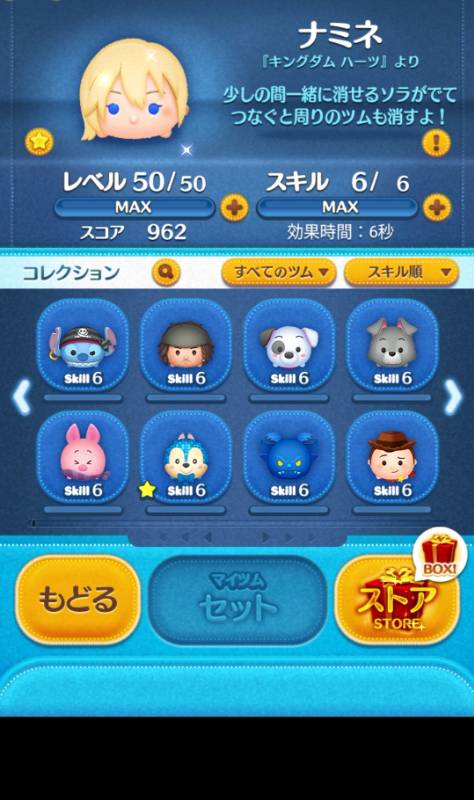
Task: Select the gray dog tsum
Action: click(x=392, y=345)
